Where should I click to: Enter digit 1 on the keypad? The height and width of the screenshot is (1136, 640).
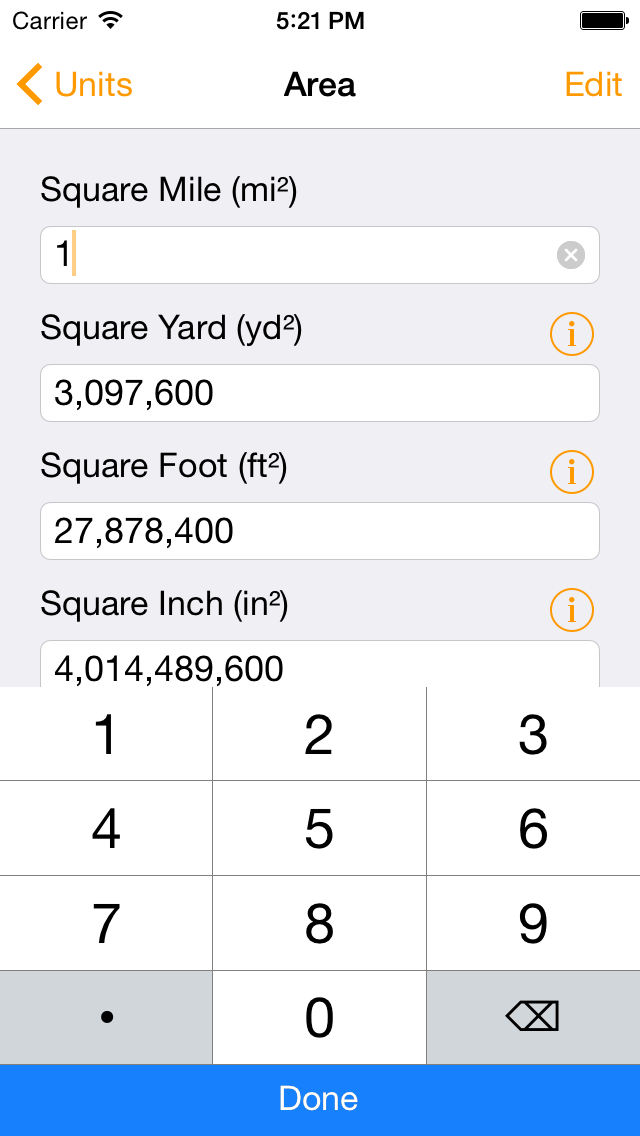point(106,735)
